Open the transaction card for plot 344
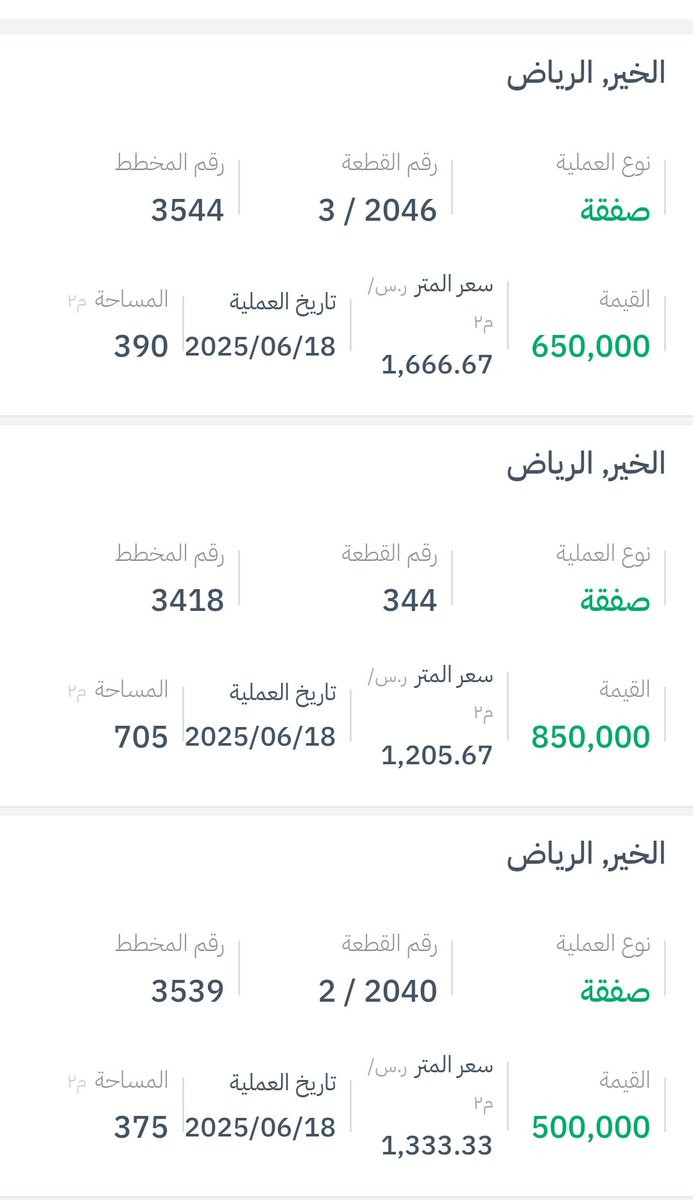693x1200 pixels. click(x=346, y=616)
